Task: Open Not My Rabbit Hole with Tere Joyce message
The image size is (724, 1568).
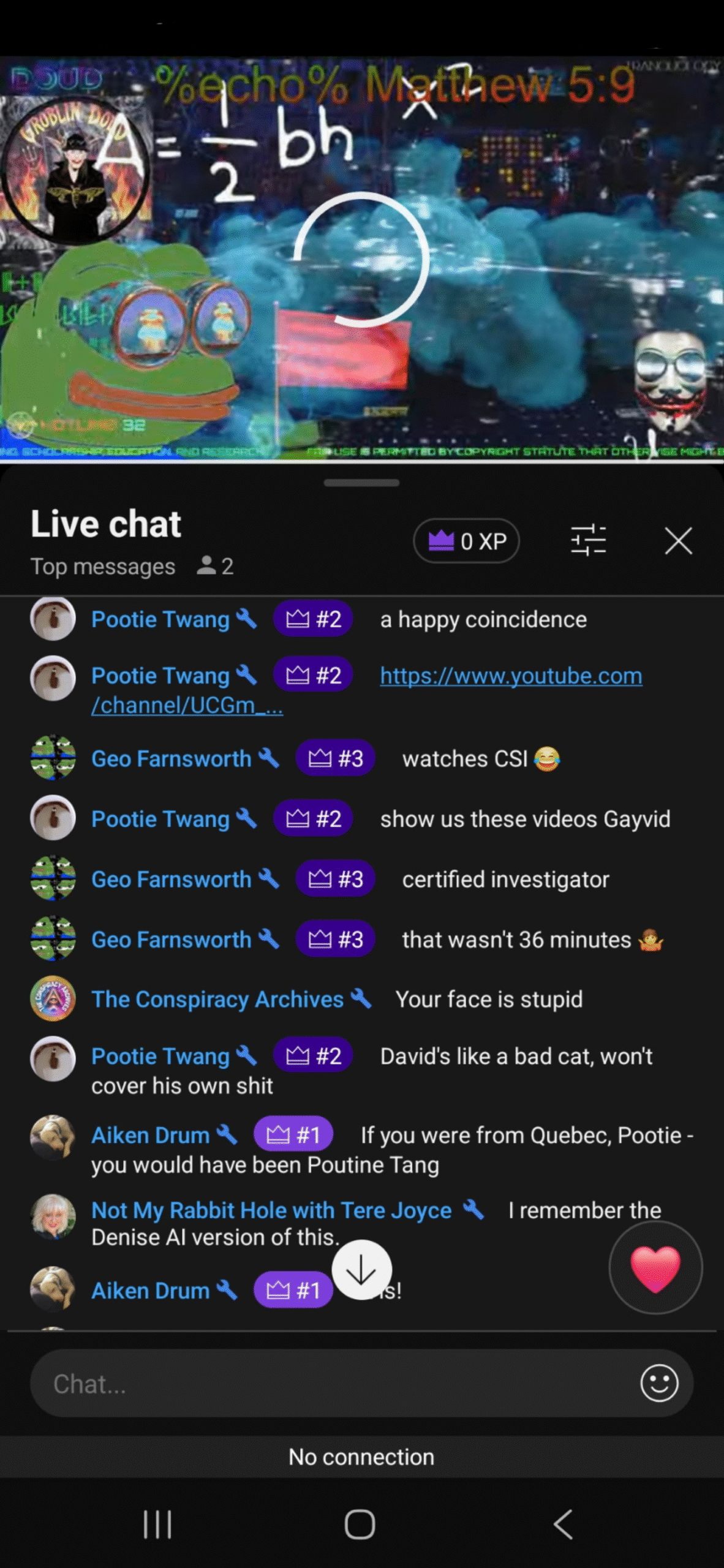Action: [x=361, y=1223]
